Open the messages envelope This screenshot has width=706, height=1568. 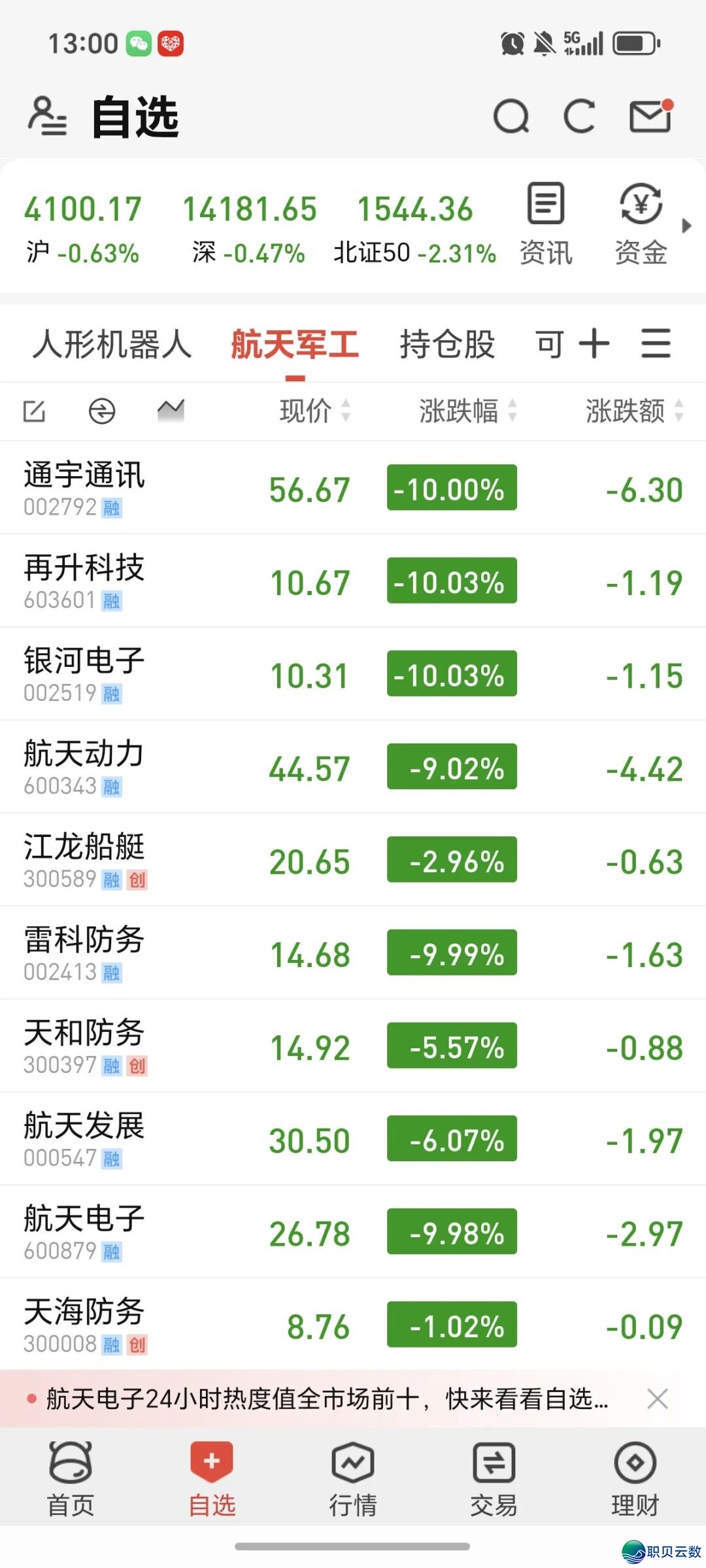pos(650,117)
